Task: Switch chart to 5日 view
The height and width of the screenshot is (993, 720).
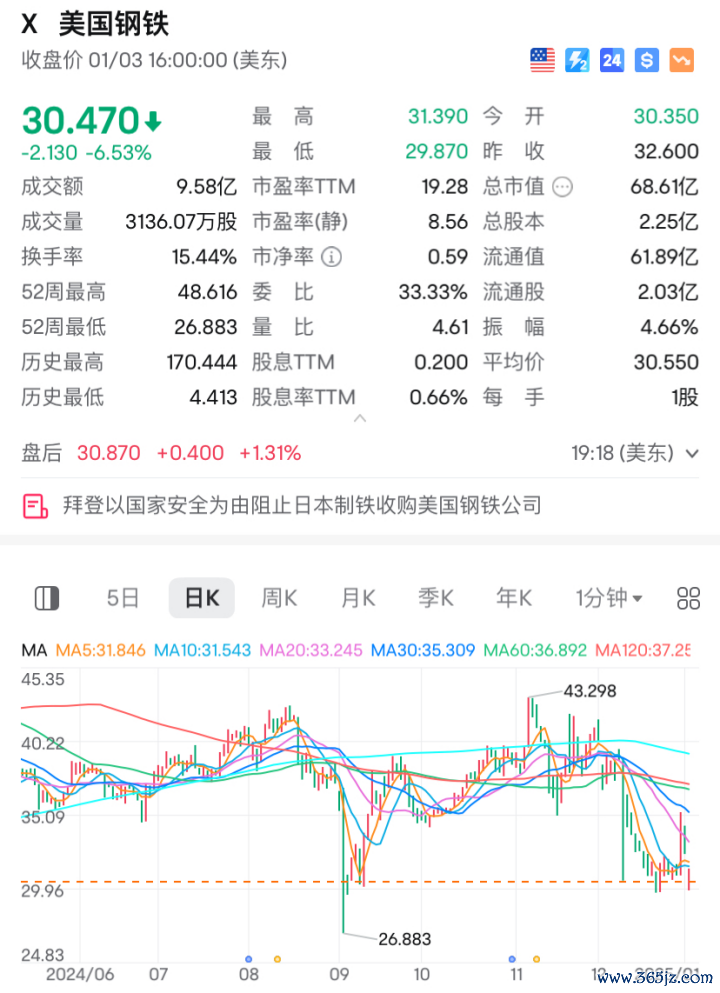Action: click(x=123, y=598)
